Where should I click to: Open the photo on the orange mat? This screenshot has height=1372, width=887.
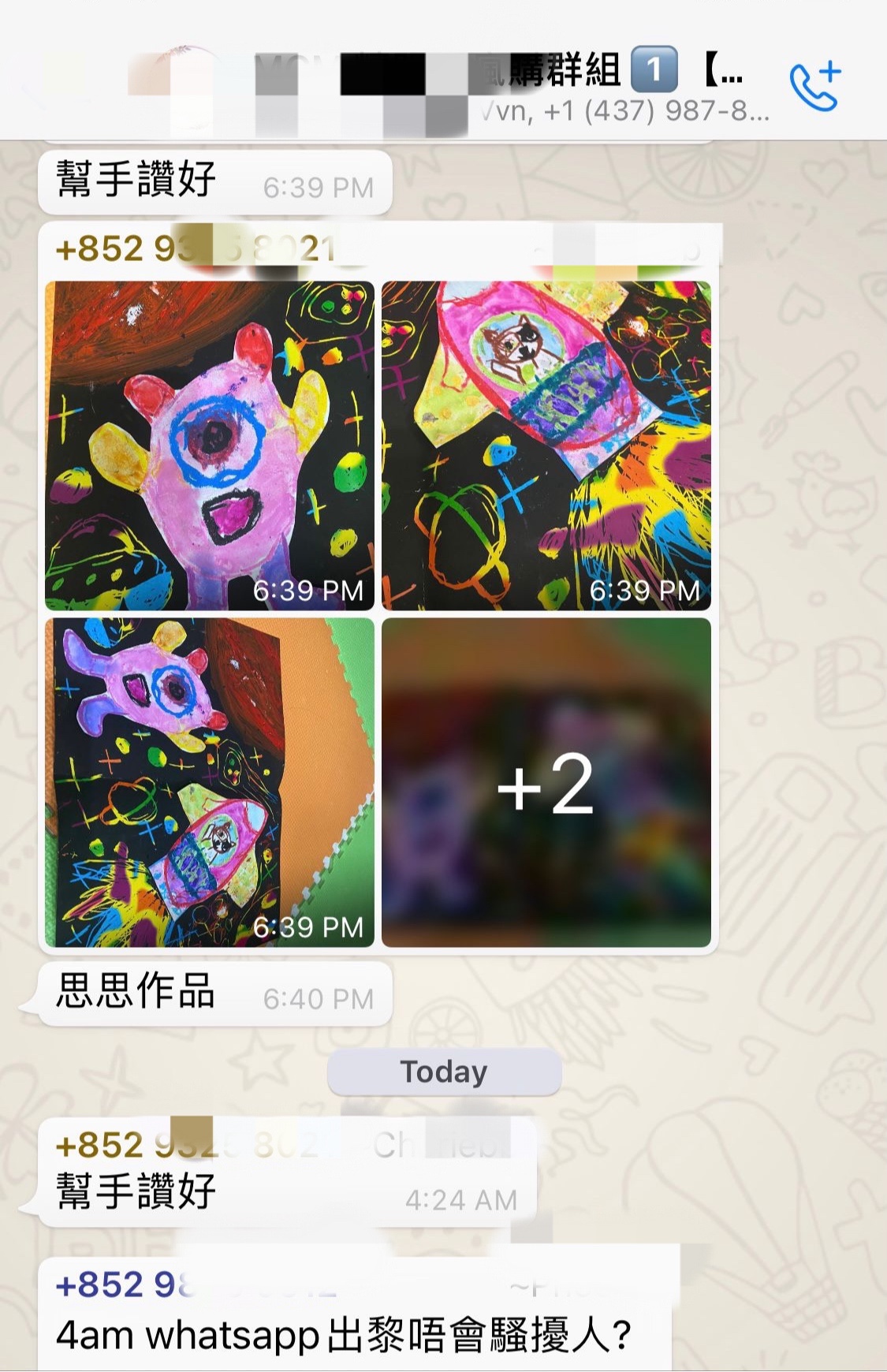[210, 782]
